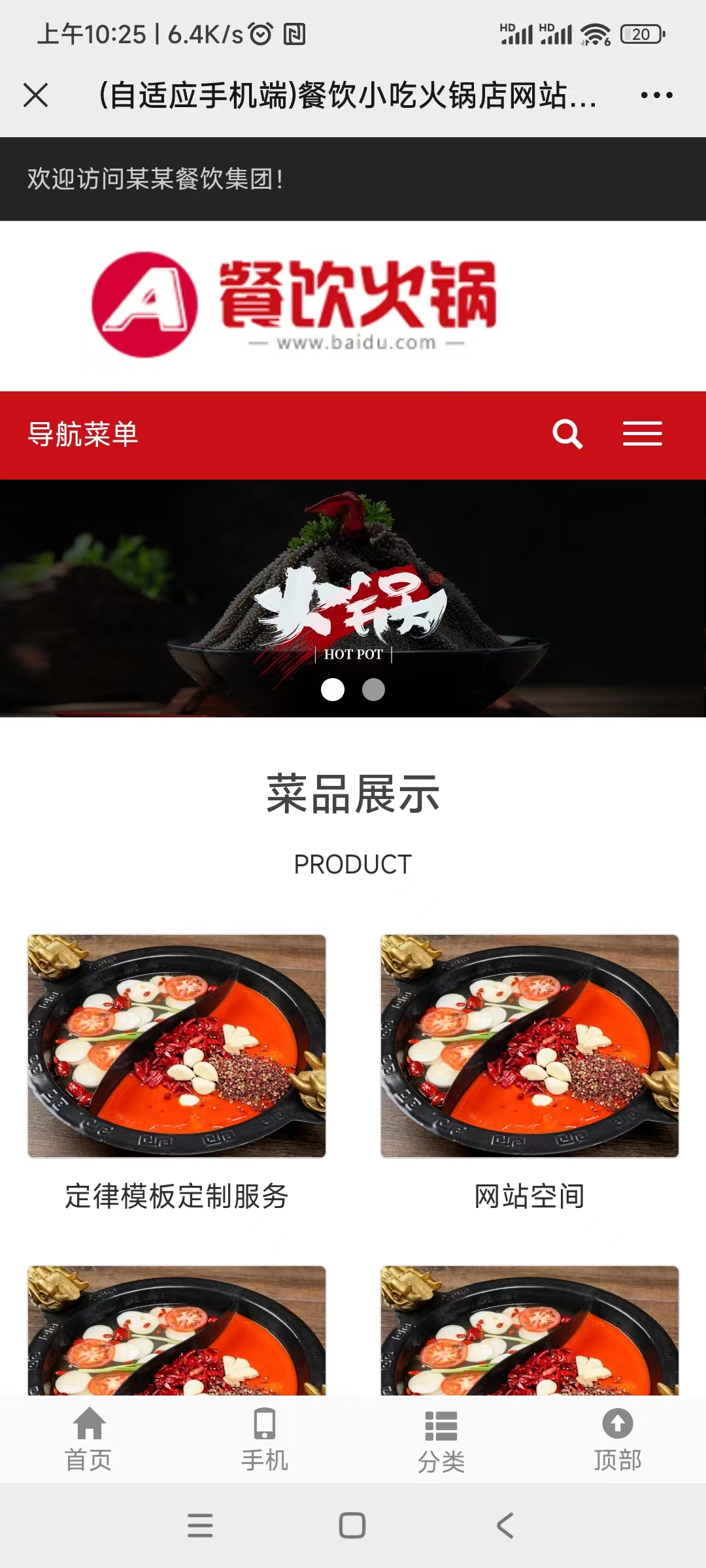706x1568 pixels.
Task: Open the search icon in the red bar
Action: (567, 434)
